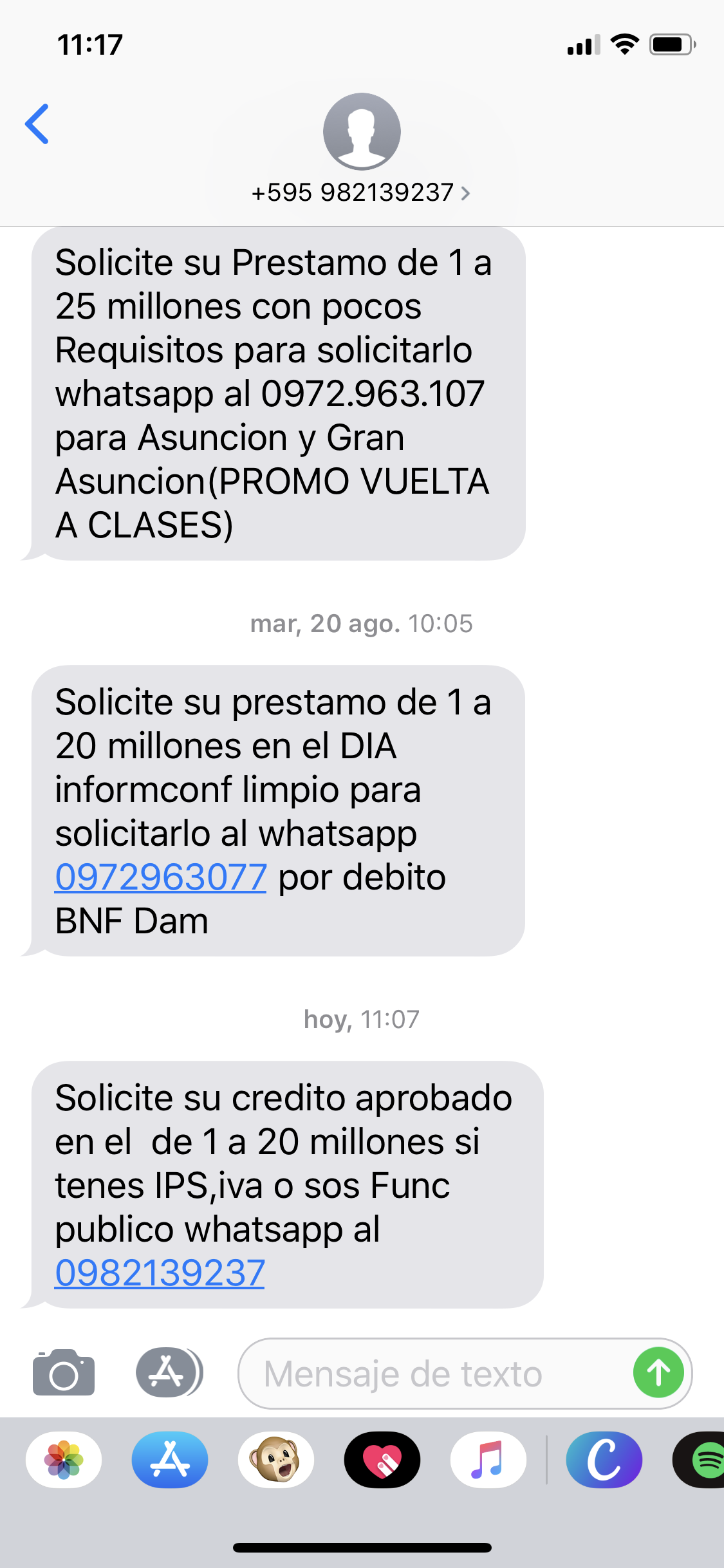Open the Digital Touch heart app

tap(382, 1460)
